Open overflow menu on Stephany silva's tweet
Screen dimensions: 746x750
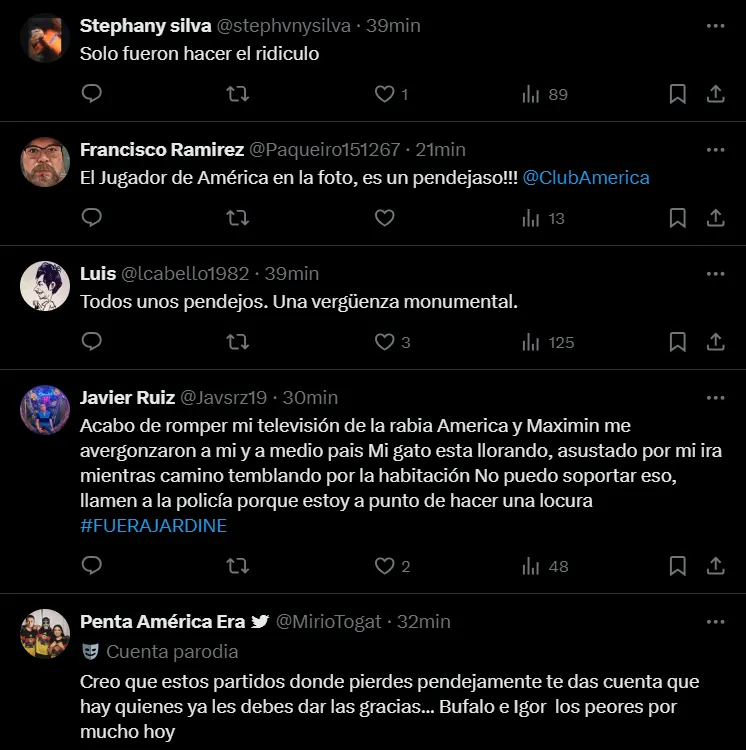[715, 25]
